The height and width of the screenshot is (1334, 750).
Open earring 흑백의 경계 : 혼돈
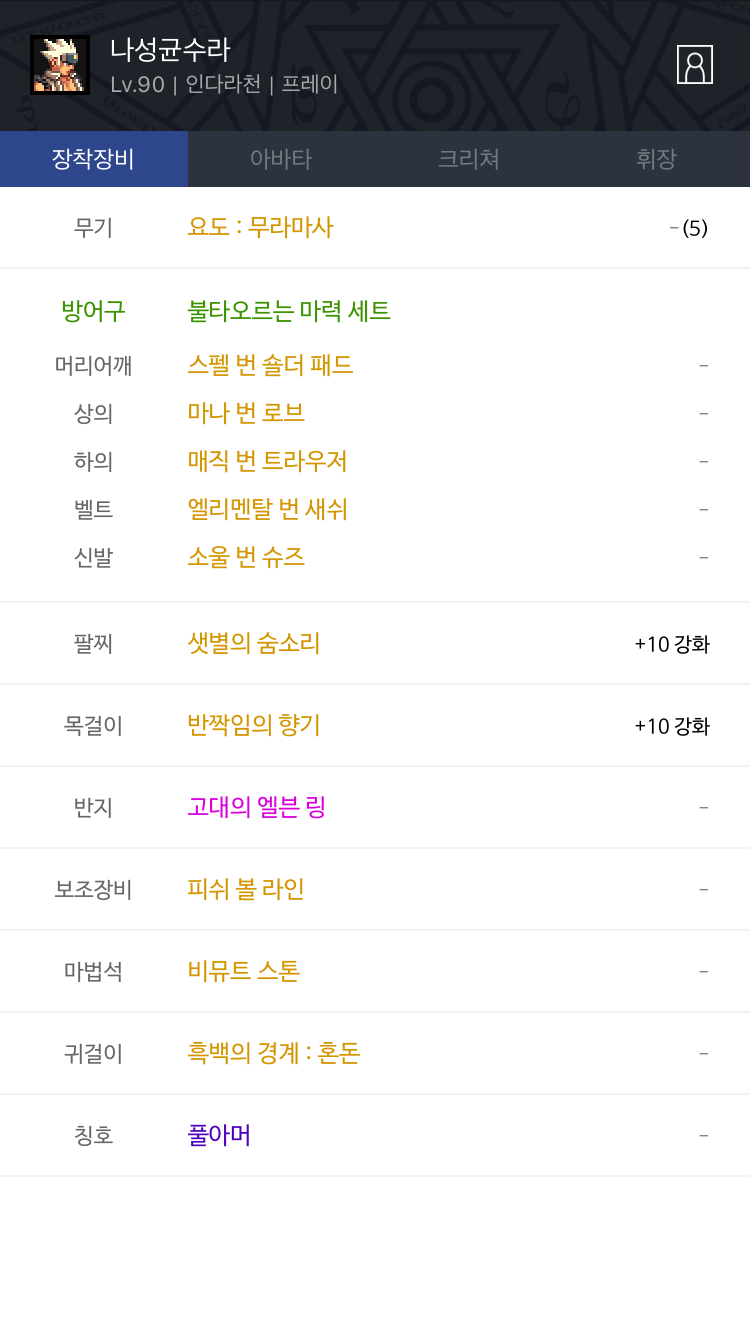pos(274,1053)
